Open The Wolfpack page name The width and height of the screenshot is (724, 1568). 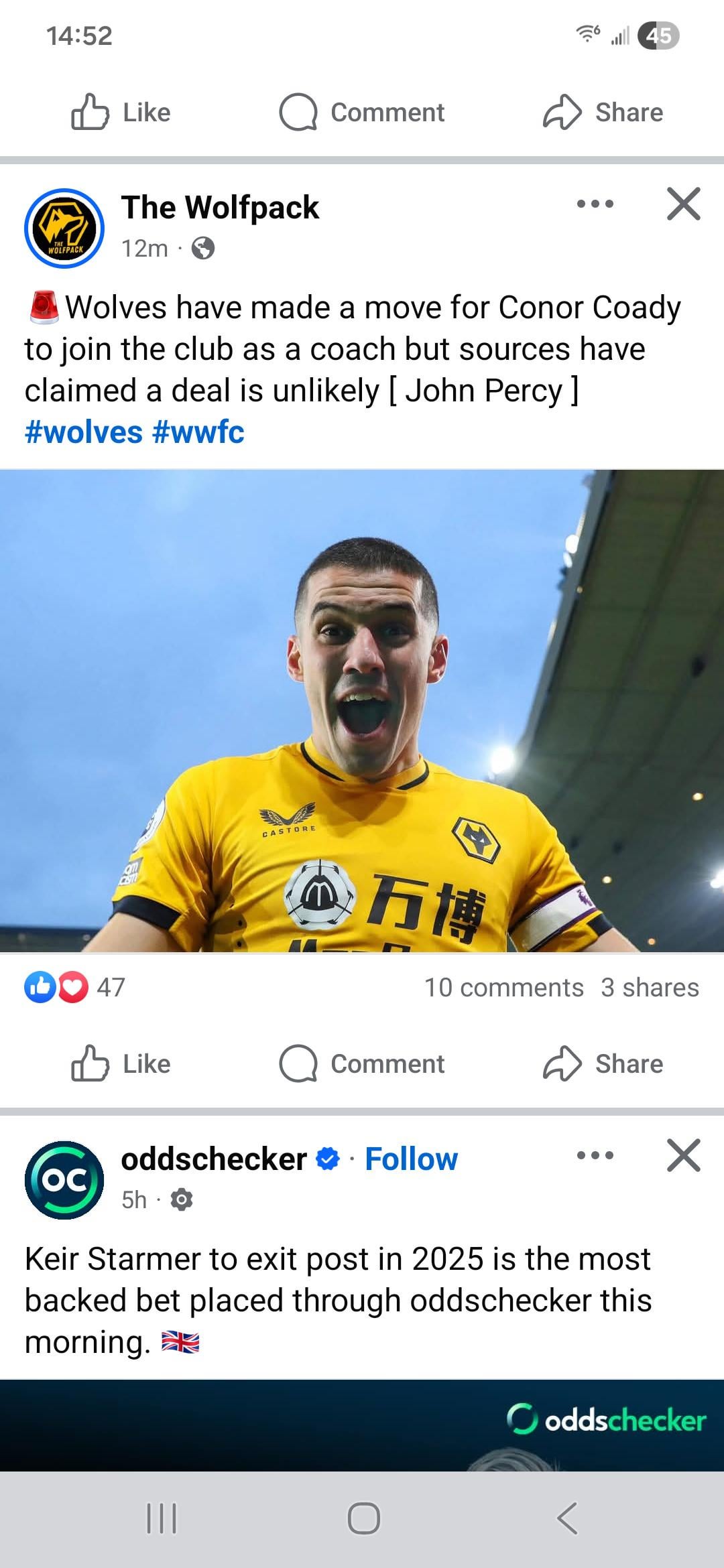point(220,207)
